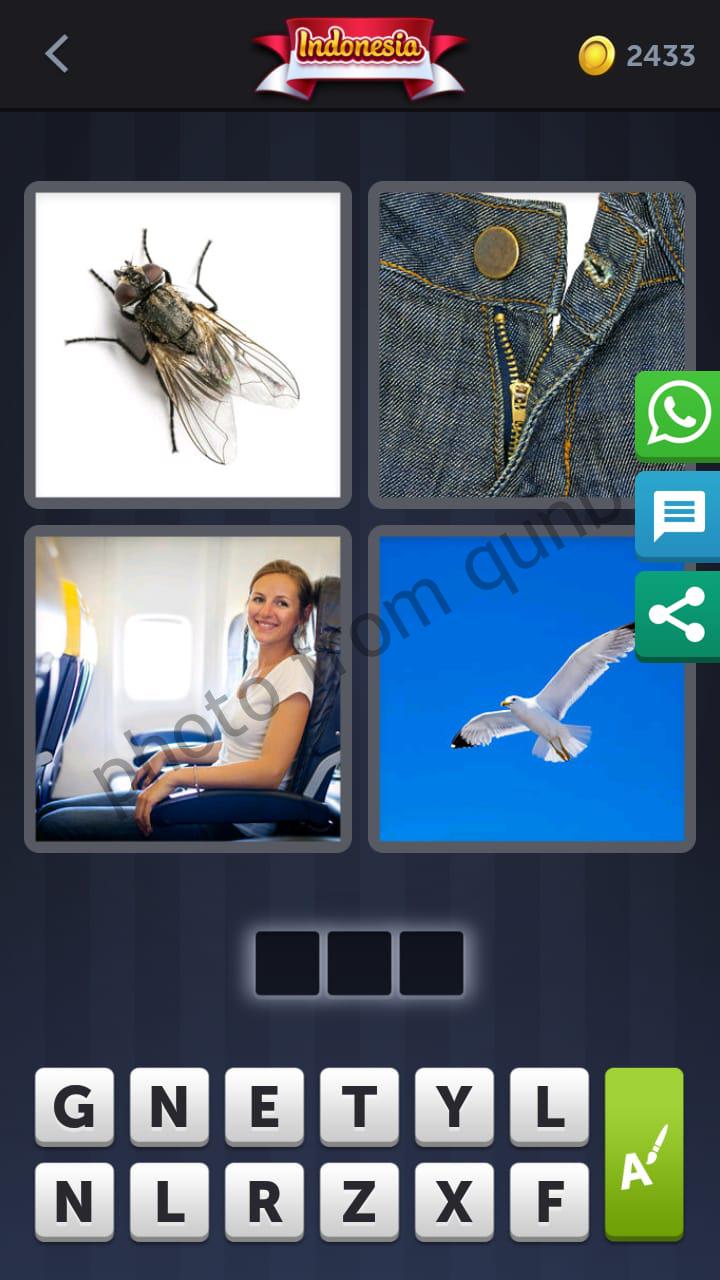
Task: Select the letter G key
Action: (x=73, y=1106)
